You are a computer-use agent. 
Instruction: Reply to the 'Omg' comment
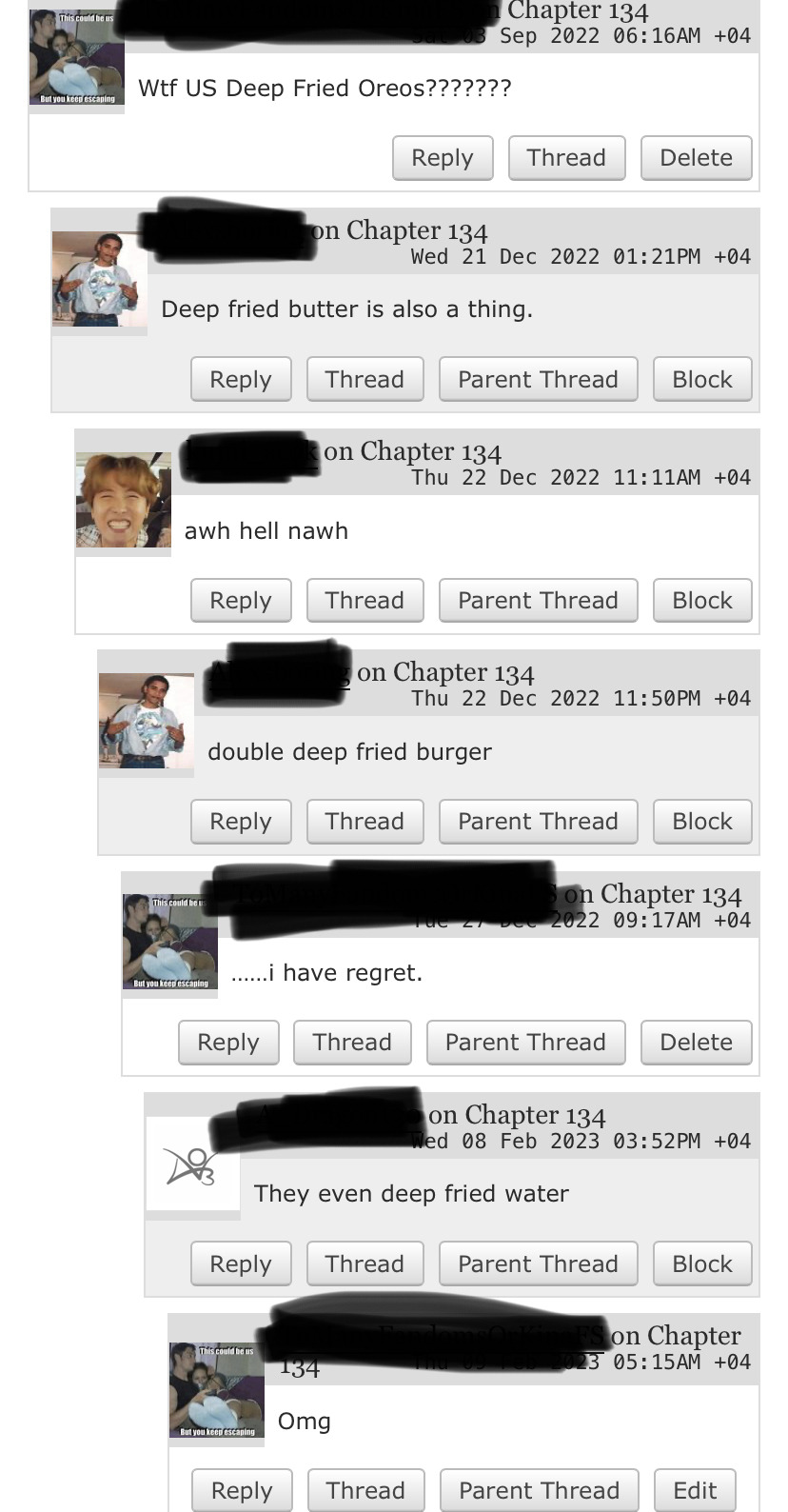[x=242, y=1490]
